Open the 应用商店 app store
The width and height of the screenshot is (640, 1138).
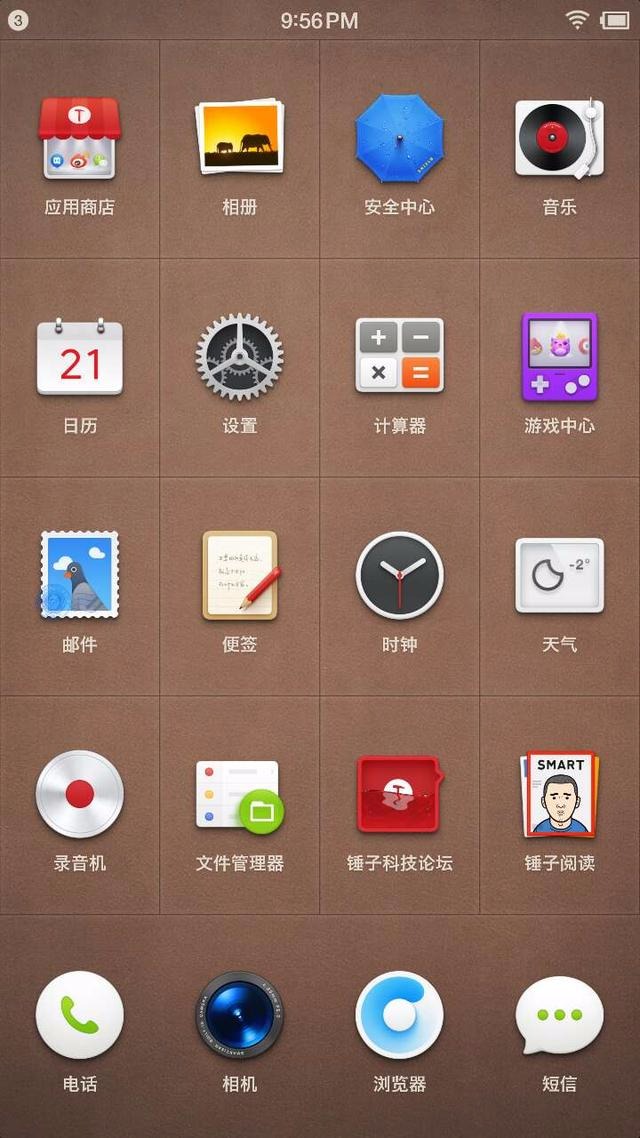click(x=80, y=138)
